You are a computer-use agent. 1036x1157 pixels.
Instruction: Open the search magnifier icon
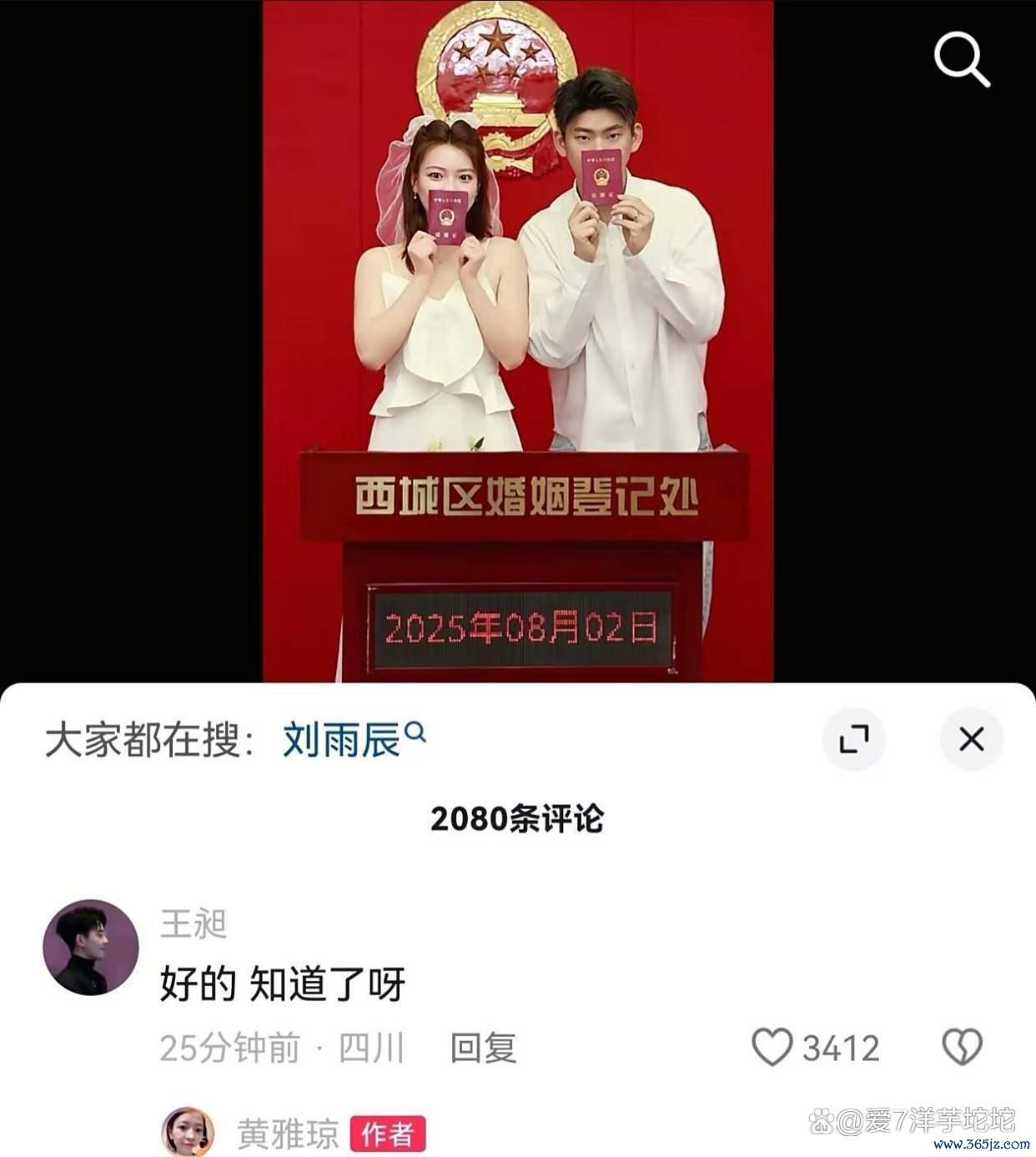[x=961, y=59]
